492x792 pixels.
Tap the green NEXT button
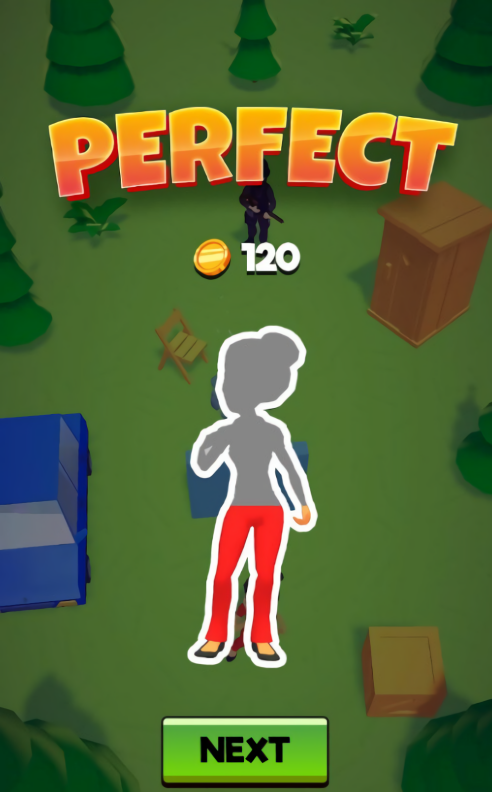coord(245,751)
